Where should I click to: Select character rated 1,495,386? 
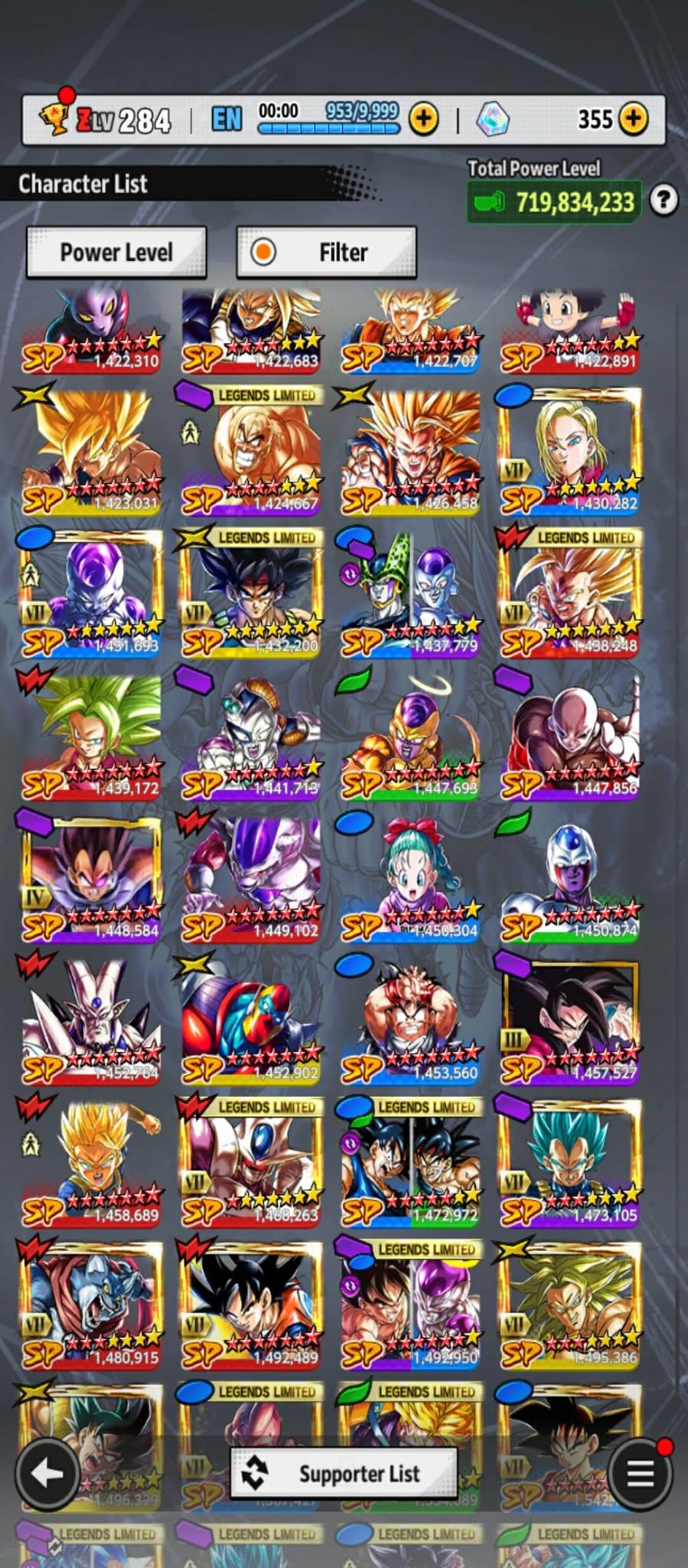(569, 1305)
